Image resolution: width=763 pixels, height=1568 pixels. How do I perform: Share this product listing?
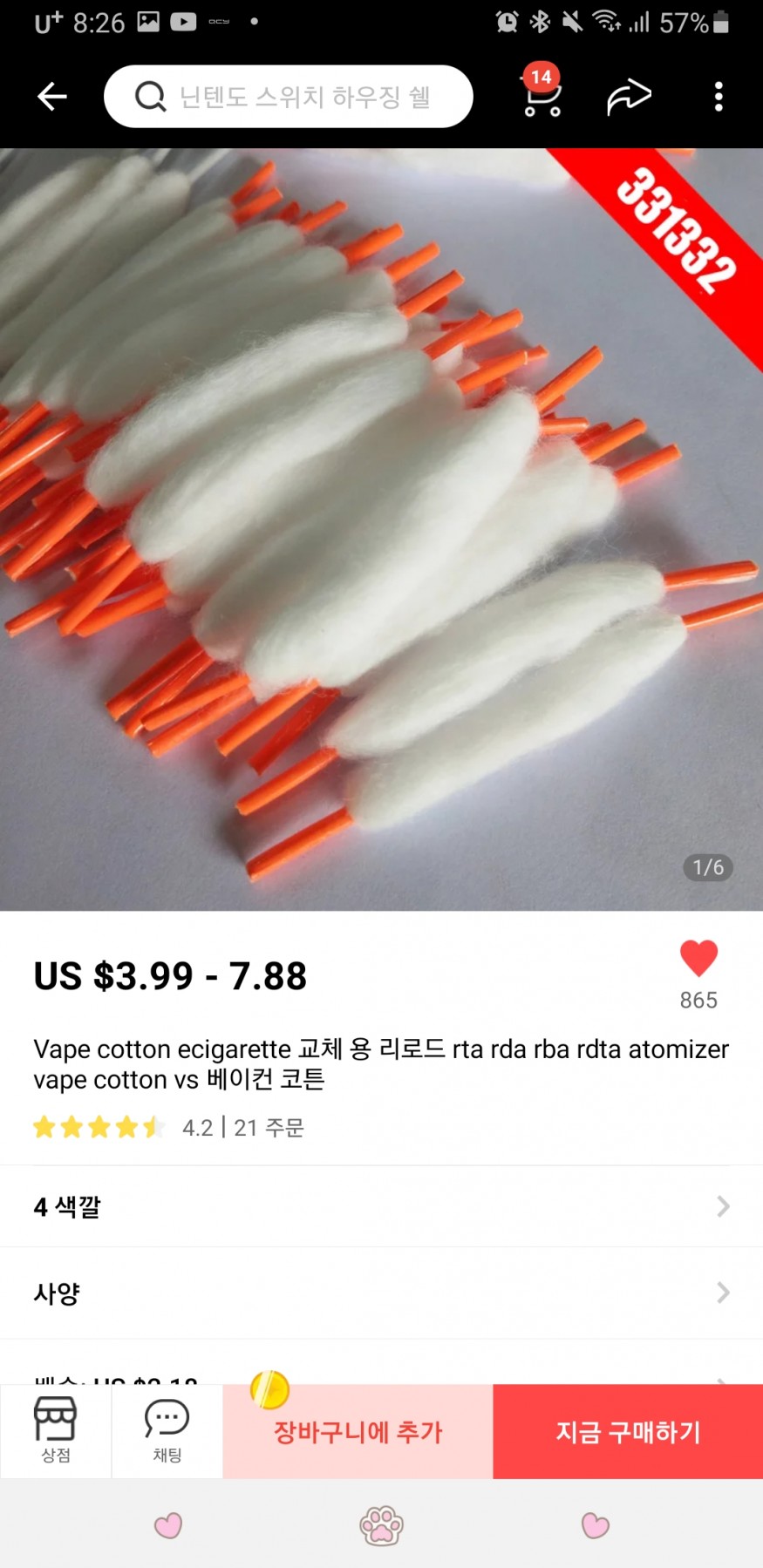pos(629,97)
